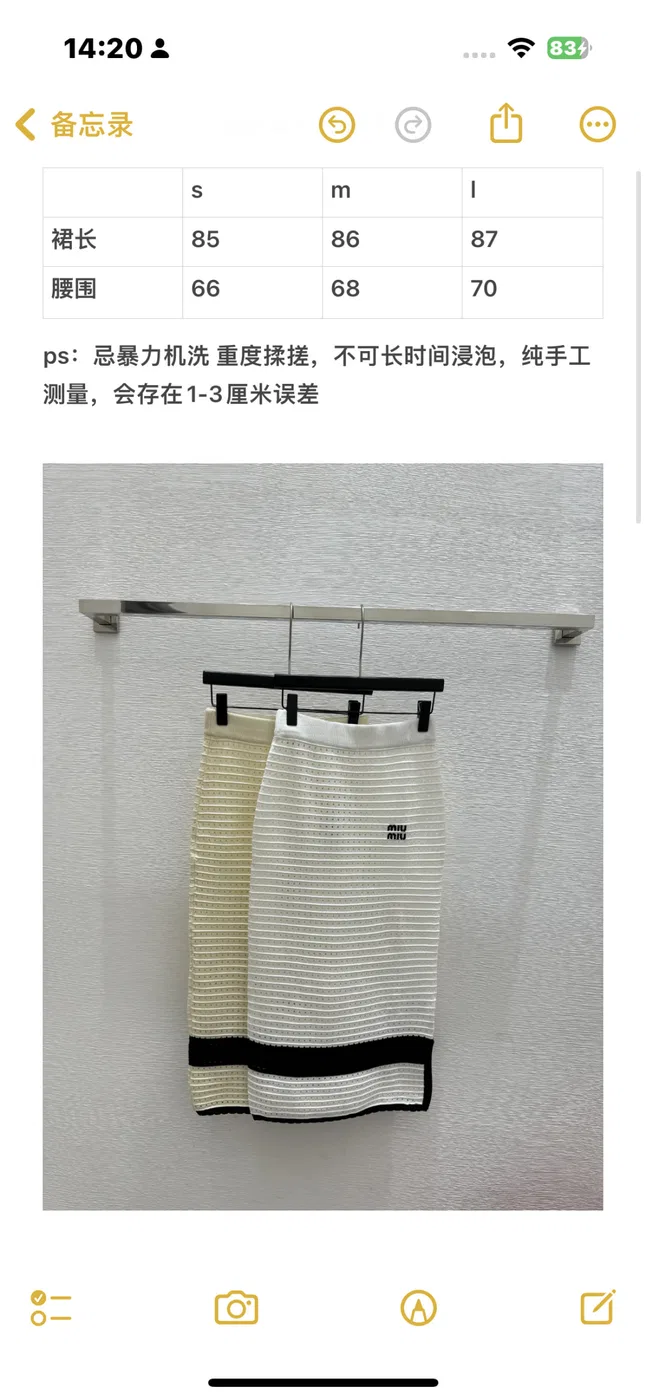Undo the last edit

point(337,125)
